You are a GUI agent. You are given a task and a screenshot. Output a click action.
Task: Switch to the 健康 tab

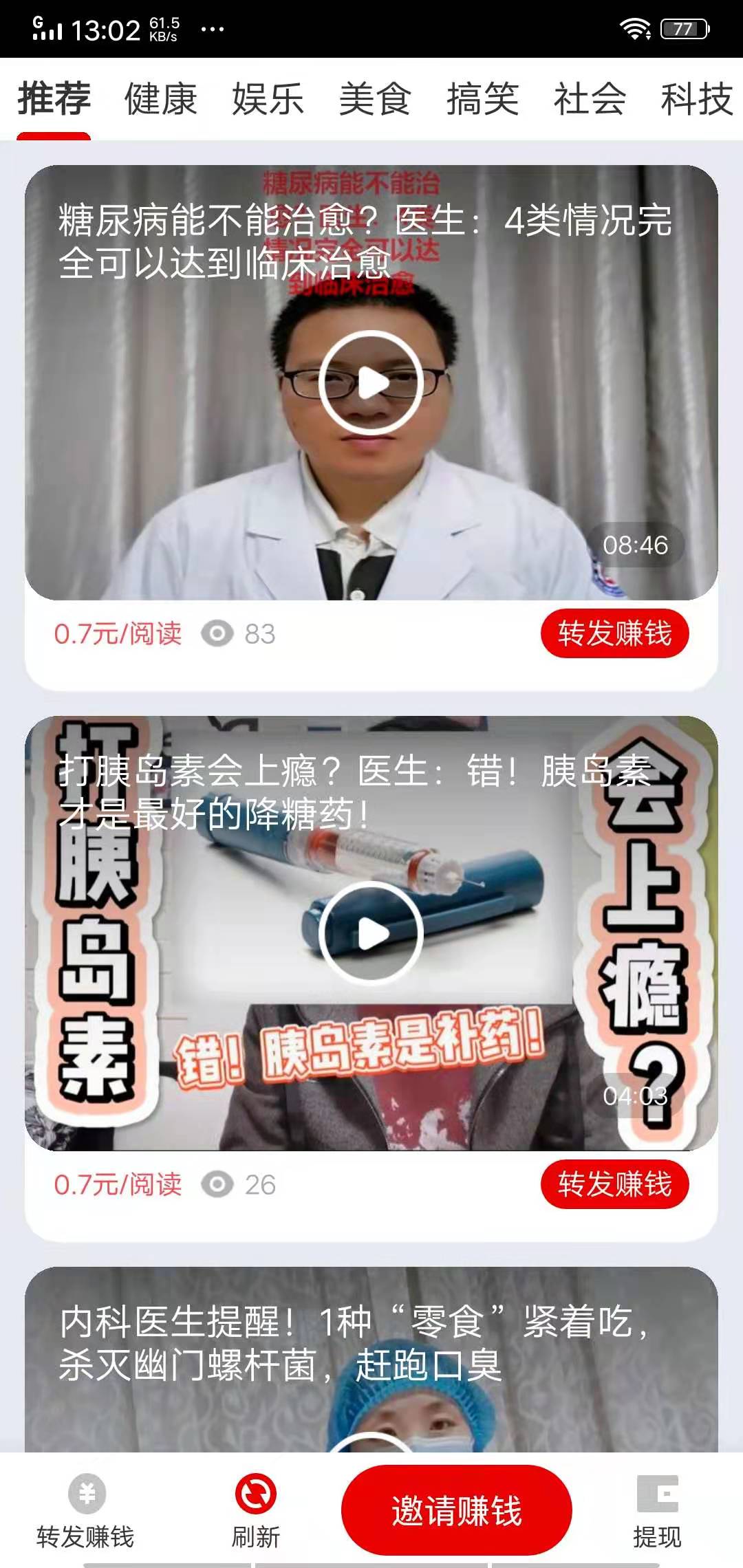click(x=160, y=100)
